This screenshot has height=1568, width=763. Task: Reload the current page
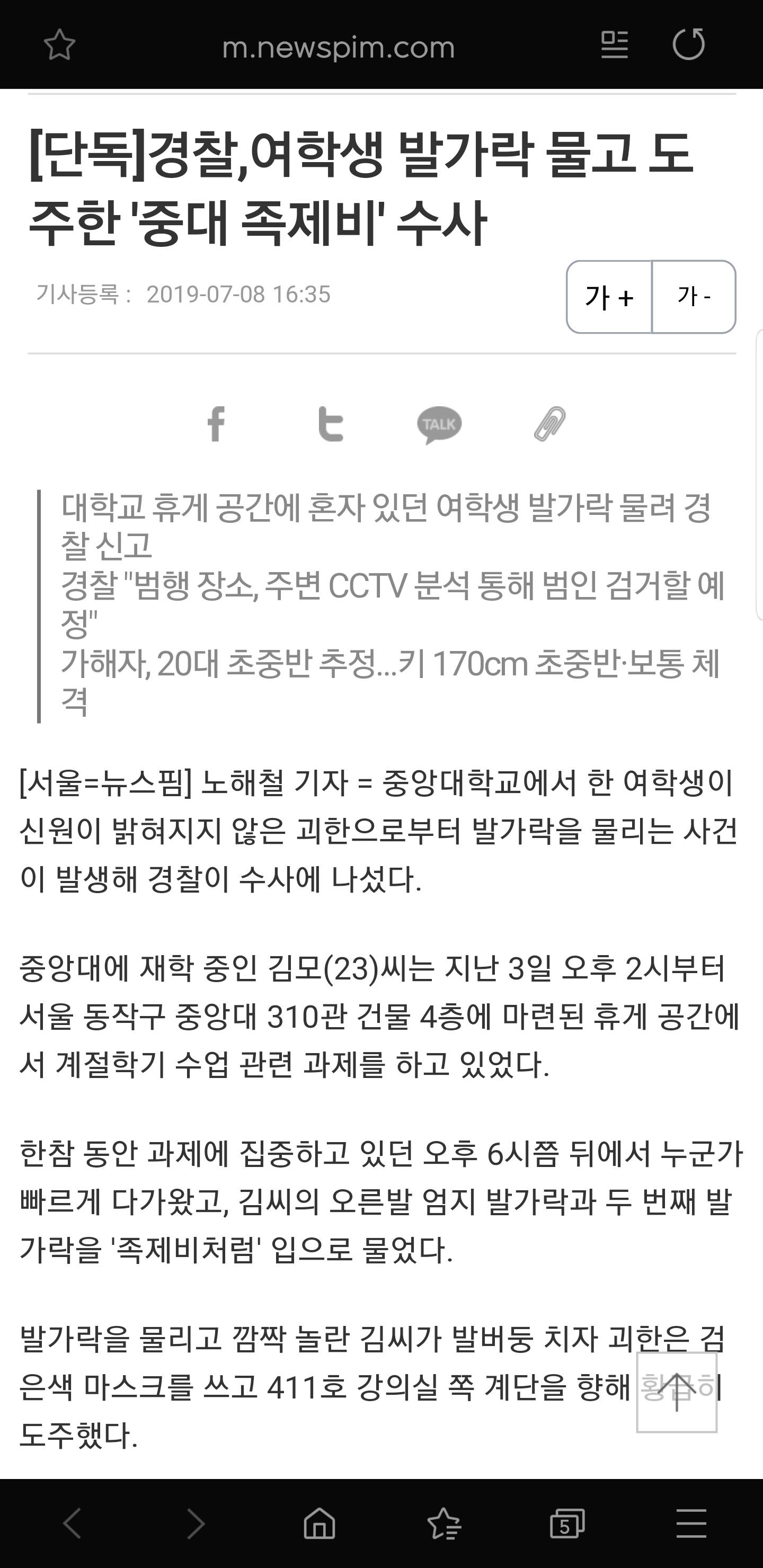pos(688,44)
